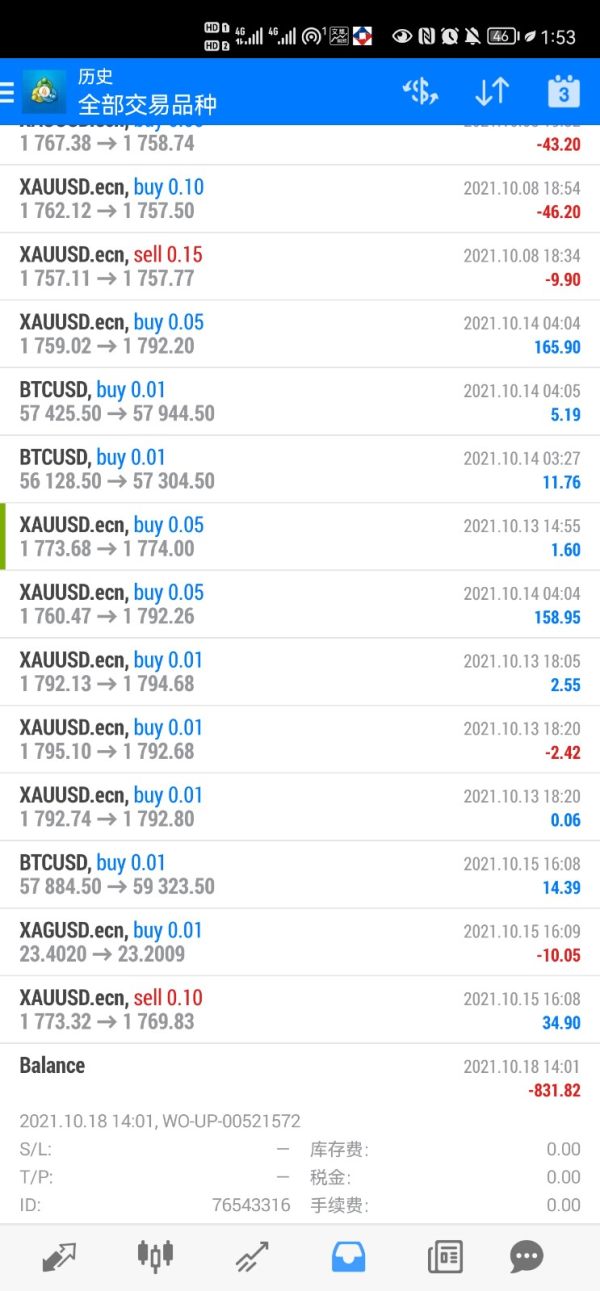Switch to the chart tab

point(155,1256)
